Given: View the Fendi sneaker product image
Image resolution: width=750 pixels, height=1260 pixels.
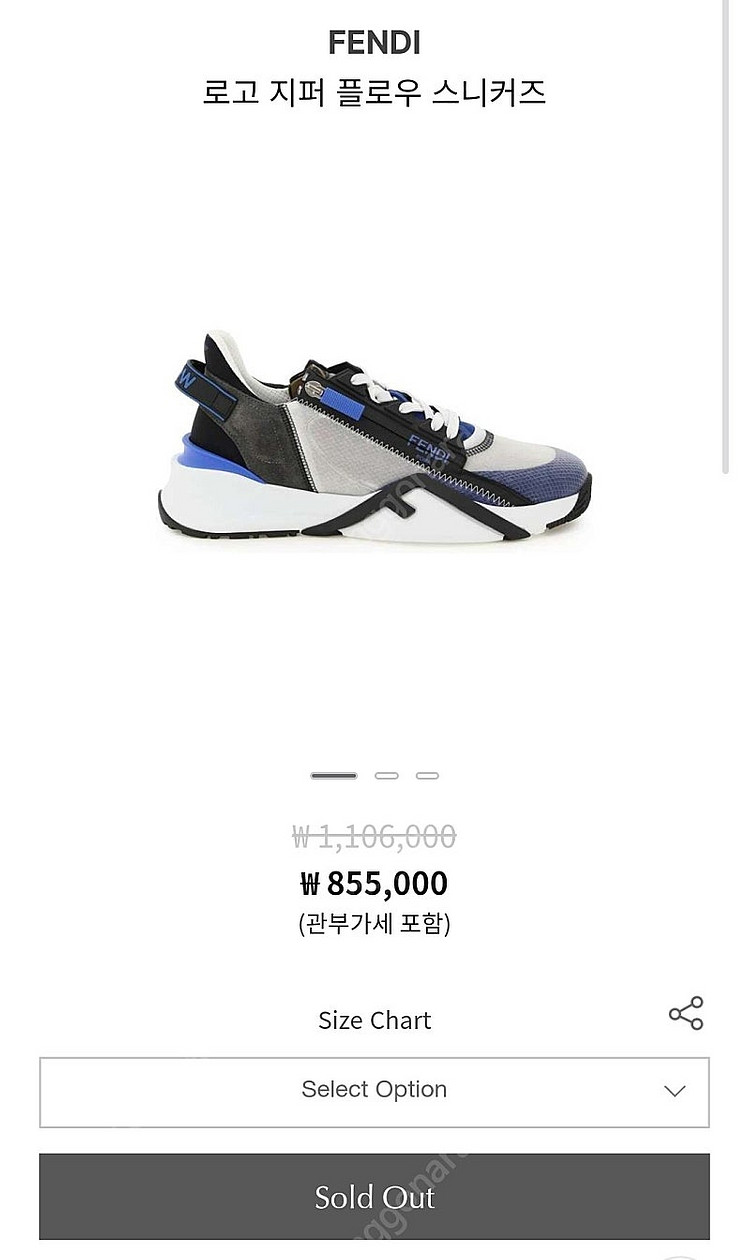Looking at the screenshot, I should (x=375, y=438).
